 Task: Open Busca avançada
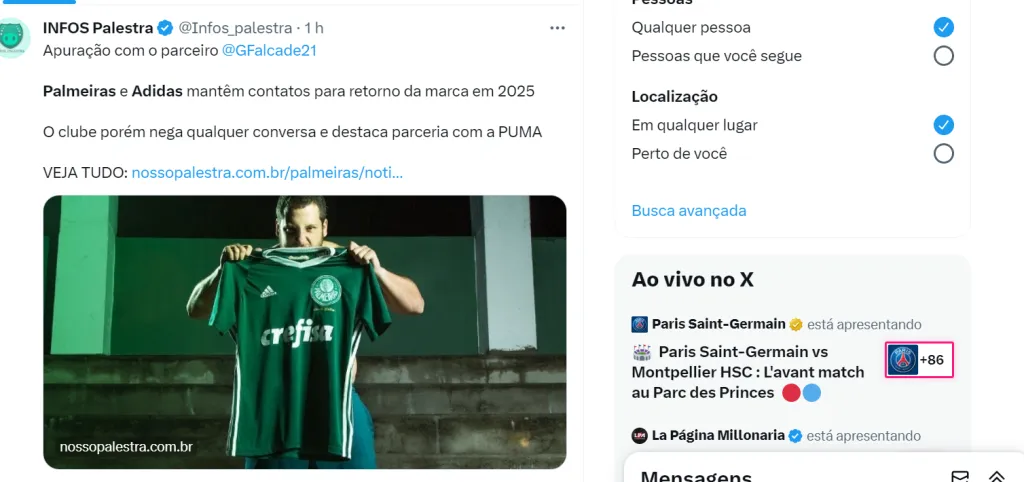click(x=689, y=211)
